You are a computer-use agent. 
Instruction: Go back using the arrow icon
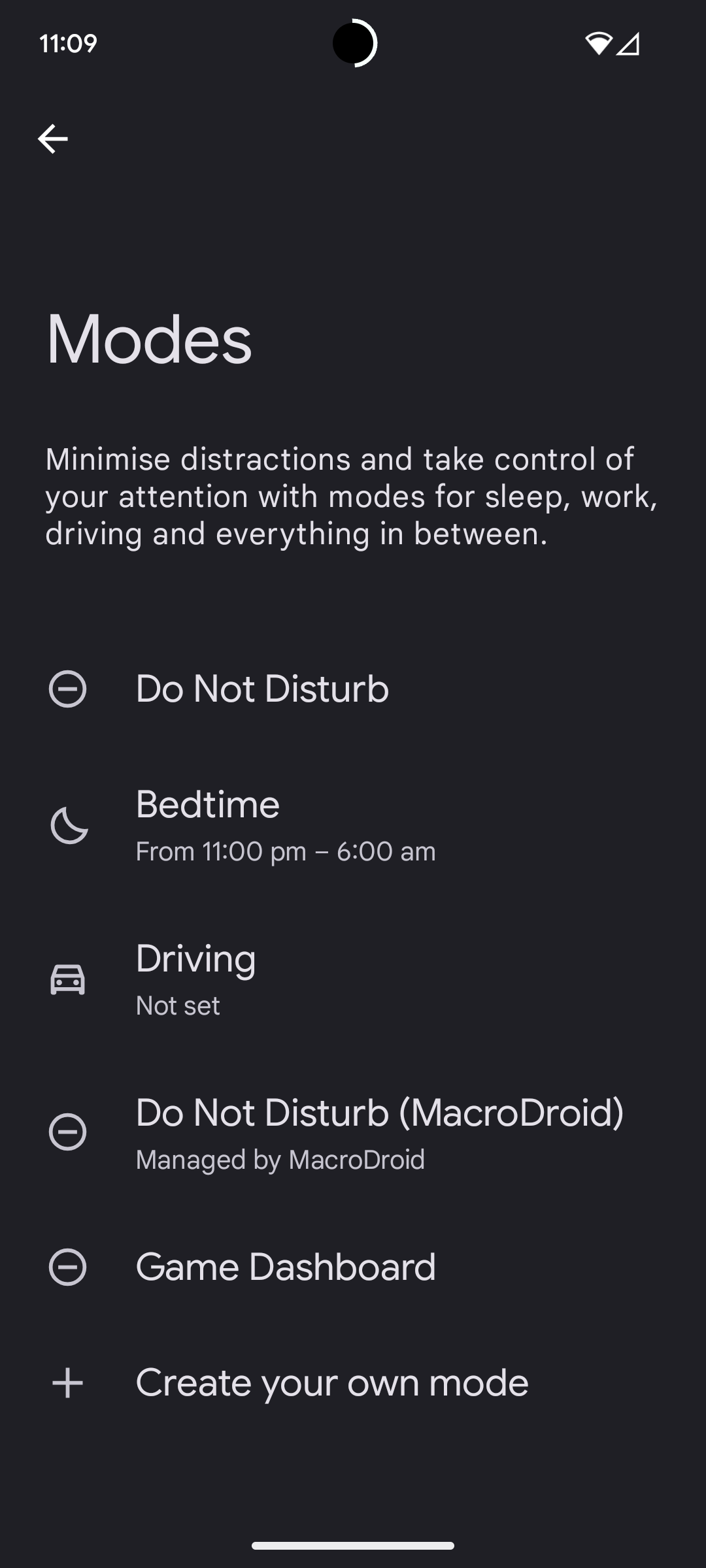[52, 139]
